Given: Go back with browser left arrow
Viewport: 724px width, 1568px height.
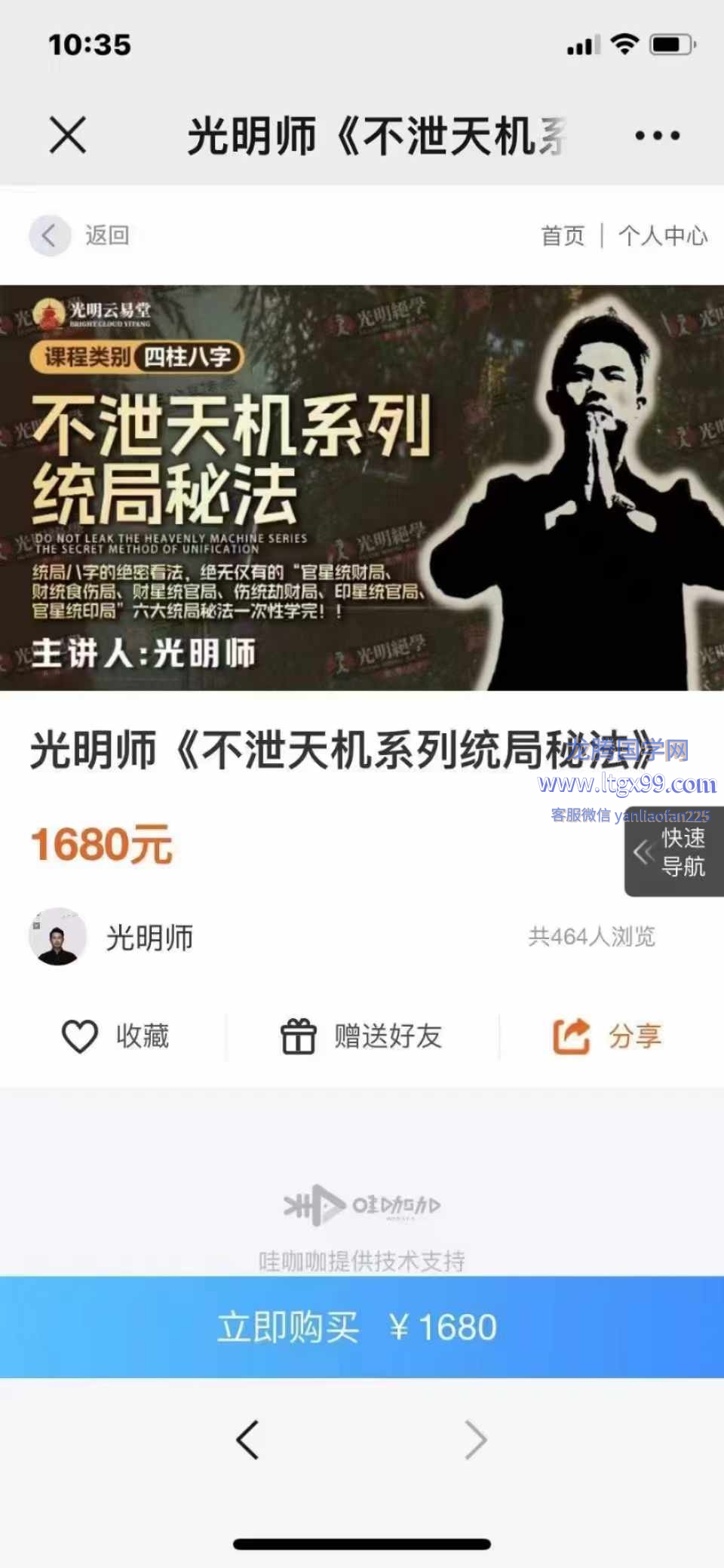Looking at the screenshot, I should (x=247, y=1440).
